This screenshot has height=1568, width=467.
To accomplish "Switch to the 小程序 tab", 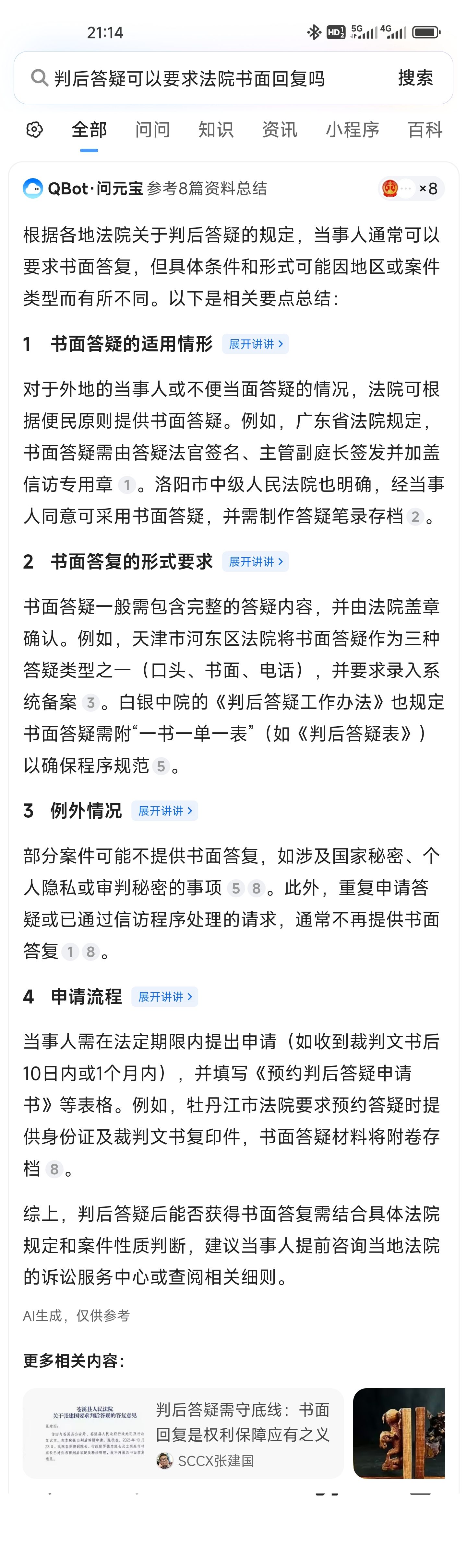I will pyautogui.click(x=353, y=129).
